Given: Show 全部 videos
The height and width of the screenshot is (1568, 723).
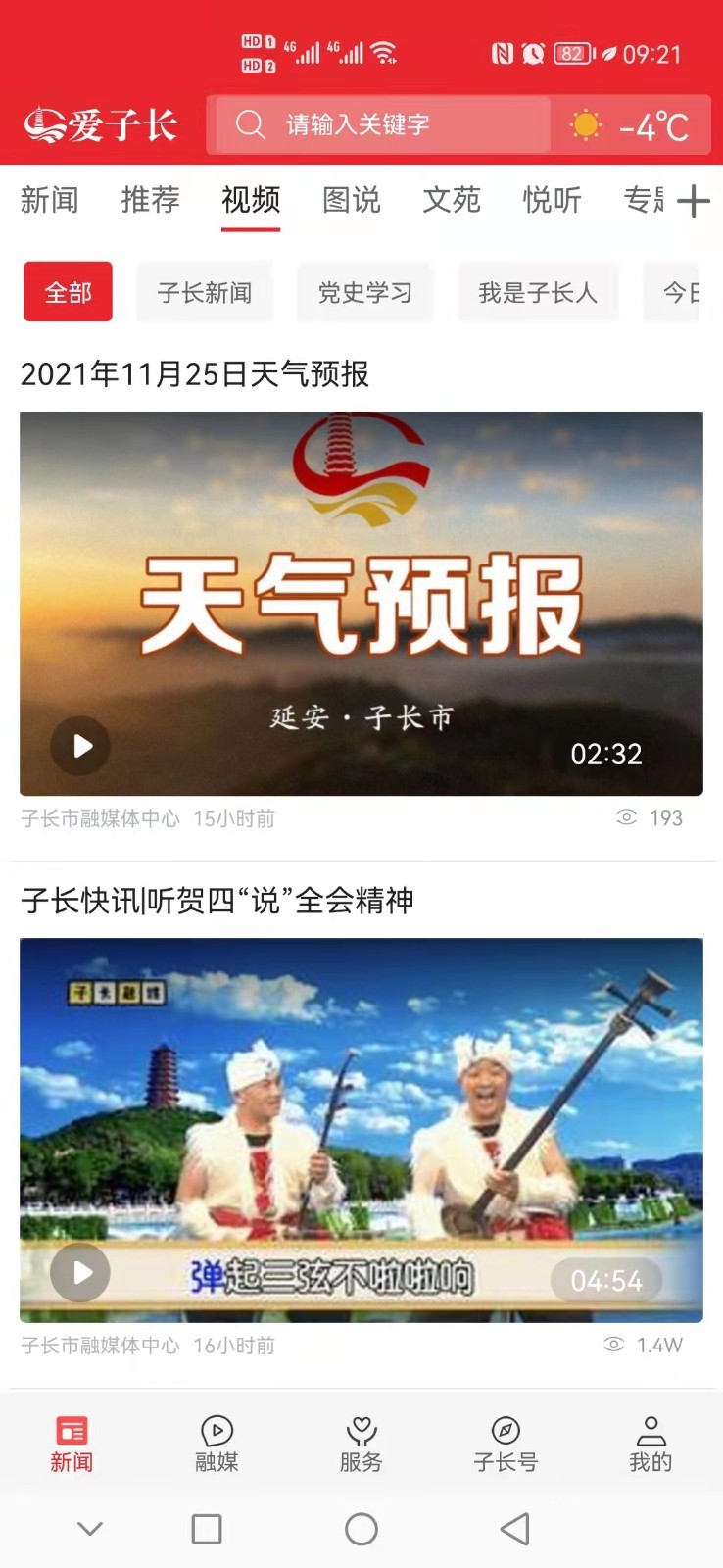Looking at the screenshot, I should click(68, 292).
